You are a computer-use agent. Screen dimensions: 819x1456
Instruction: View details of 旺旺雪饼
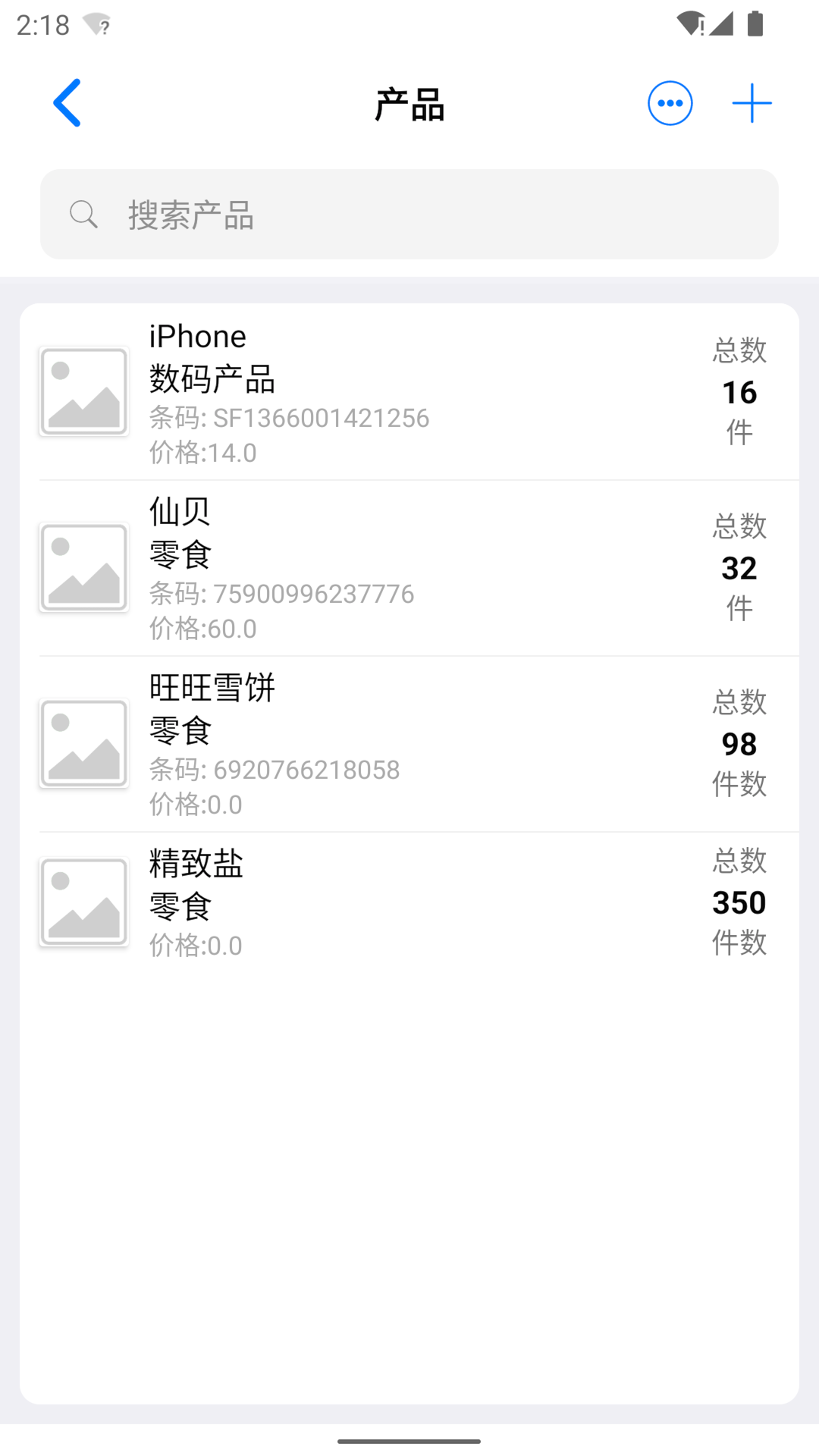tap(409, 743)
